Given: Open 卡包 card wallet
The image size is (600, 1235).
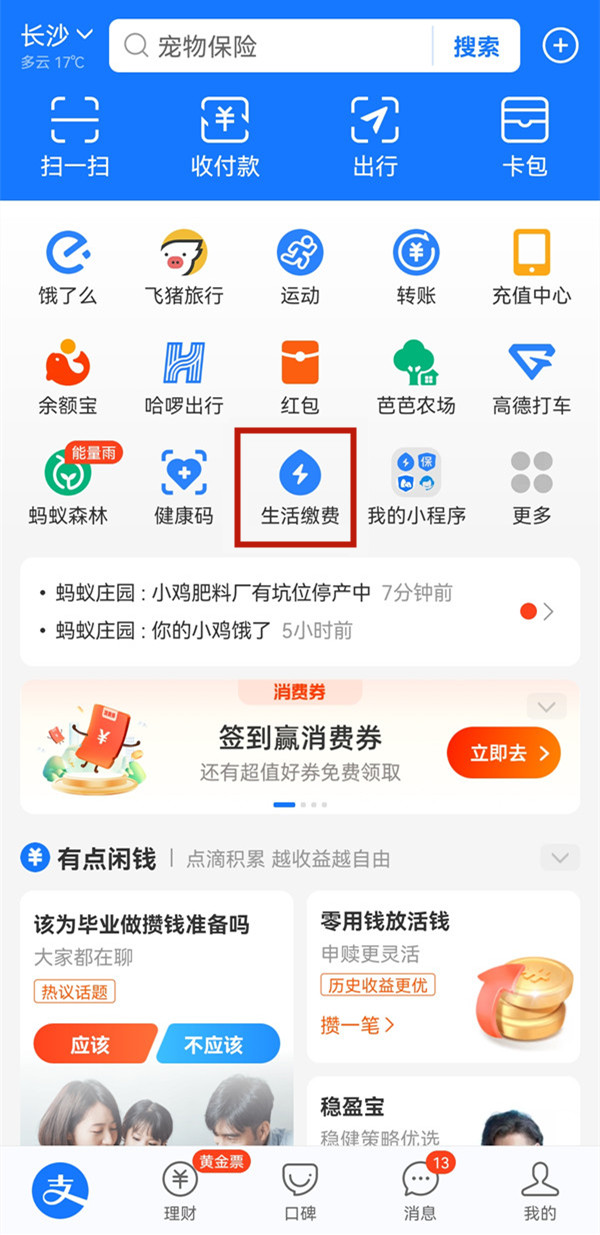Looking at the screenshot, I should (x=525, y=137).
